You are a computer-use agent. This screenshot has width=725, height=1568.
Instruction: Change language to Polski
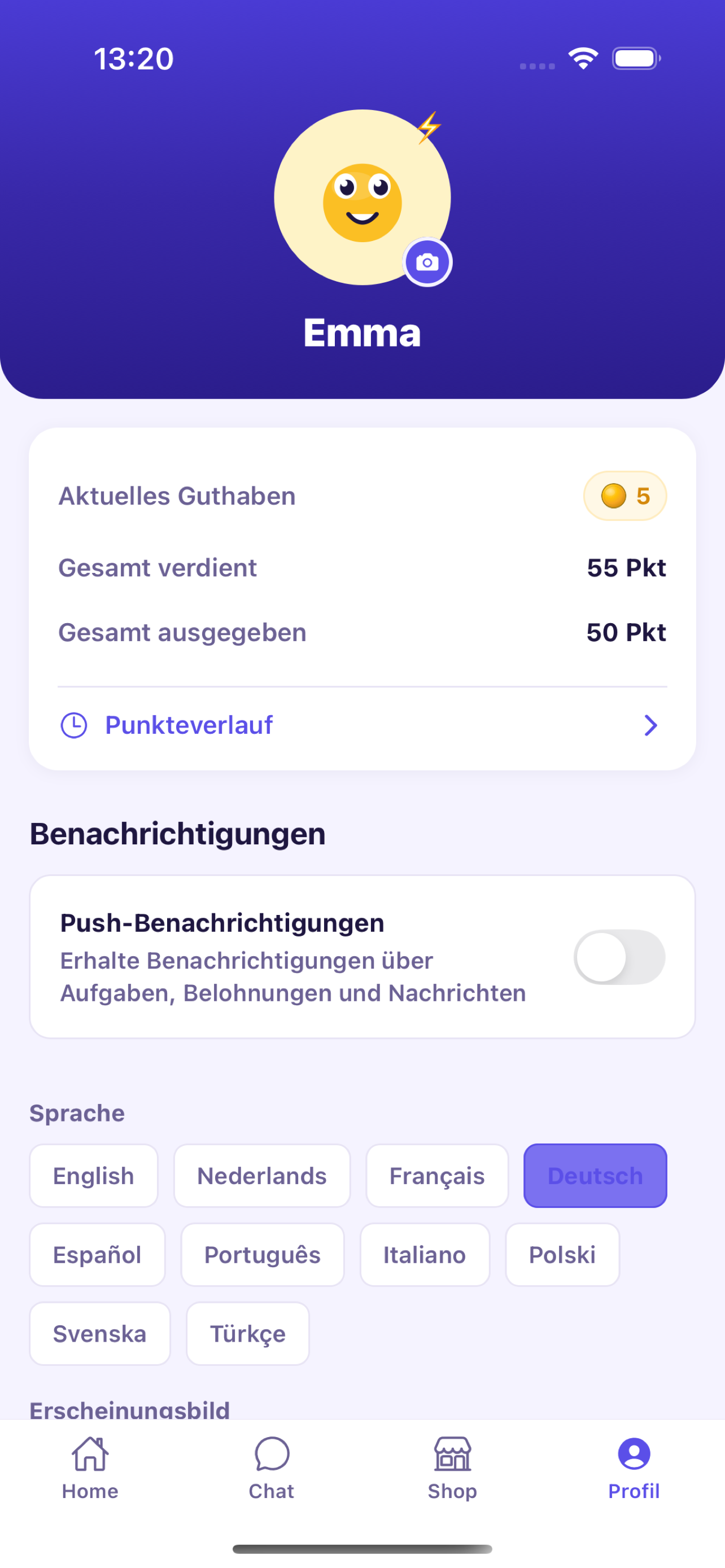point(562,1255)
